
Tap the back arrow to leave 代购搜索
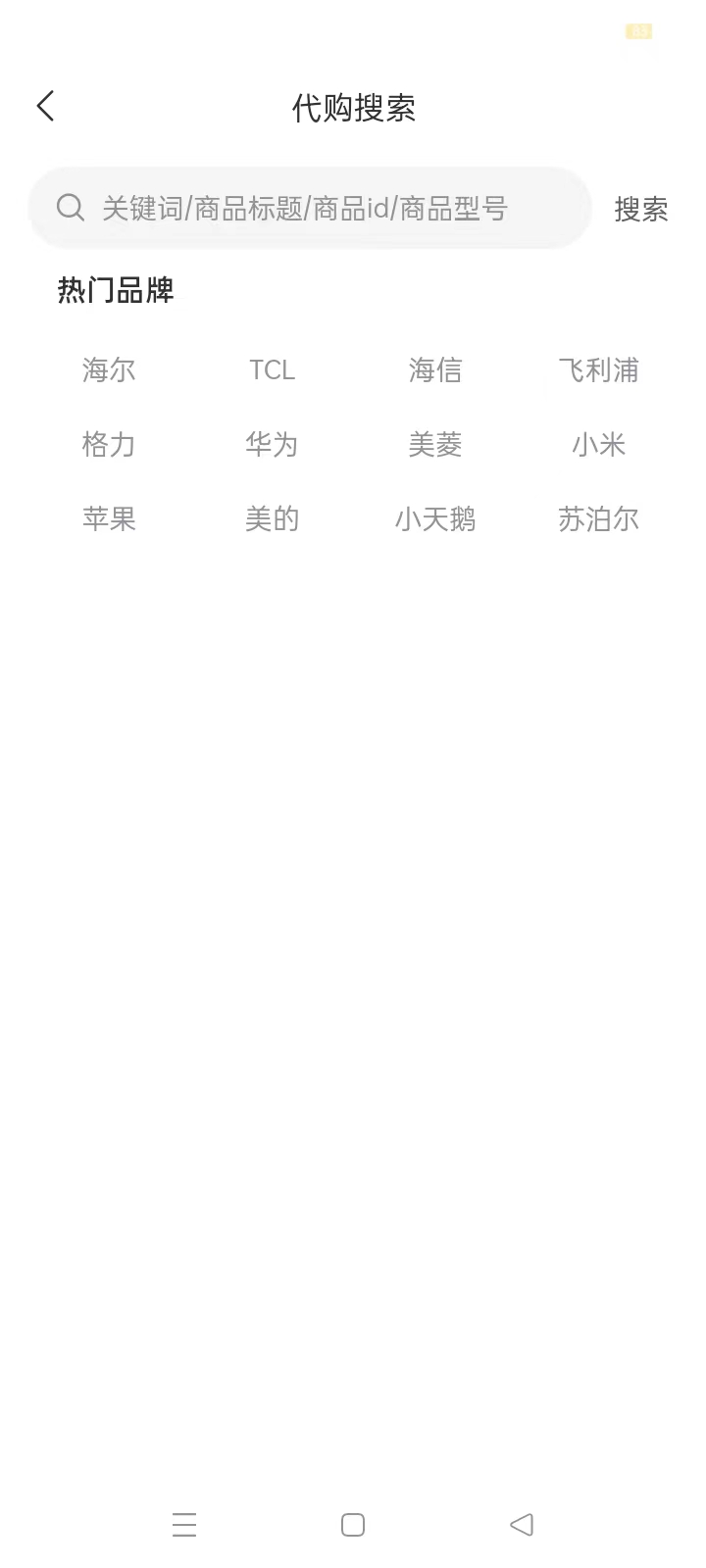(x=45, y=105)
